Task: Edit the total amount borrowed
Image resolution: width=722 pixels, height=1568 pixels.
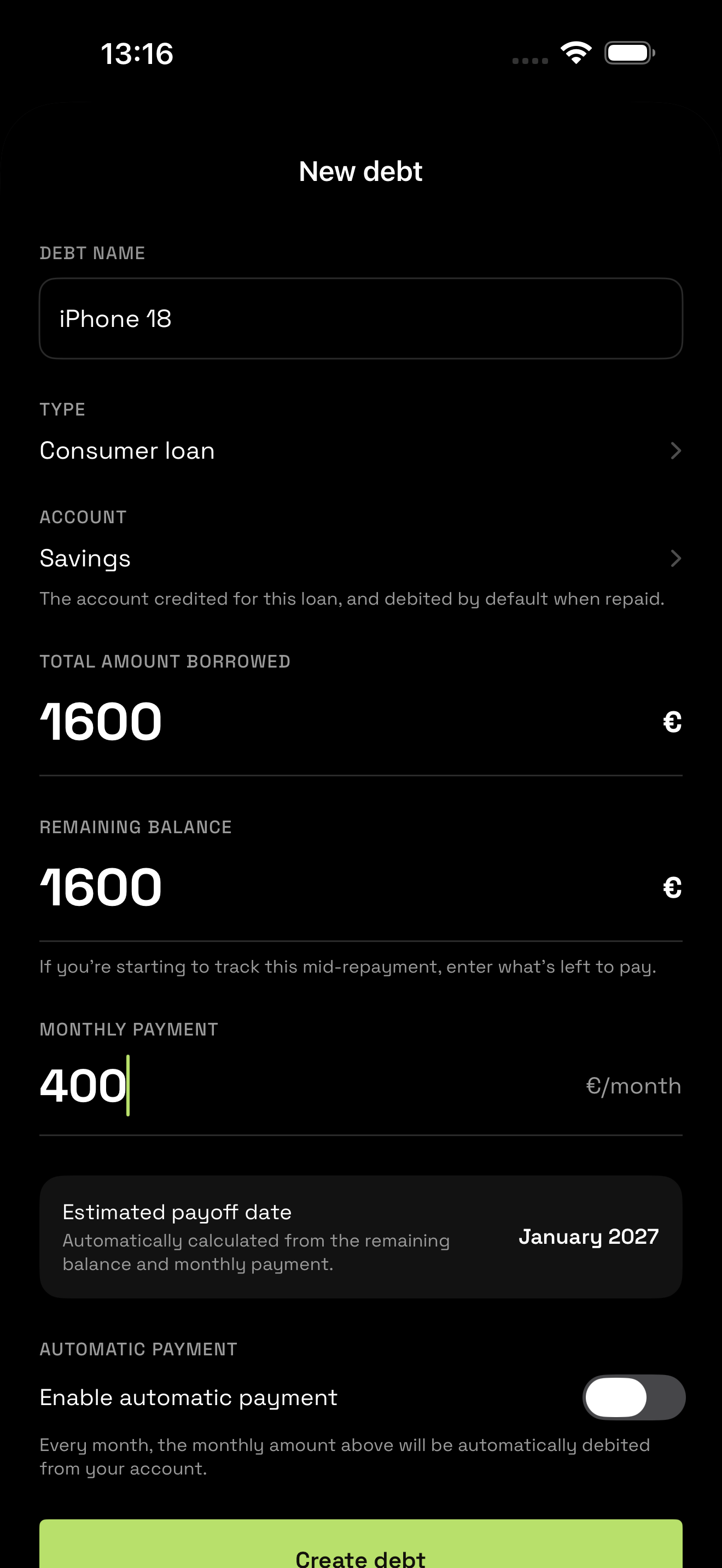Action: pyautogui.click(x=361, y=721)
